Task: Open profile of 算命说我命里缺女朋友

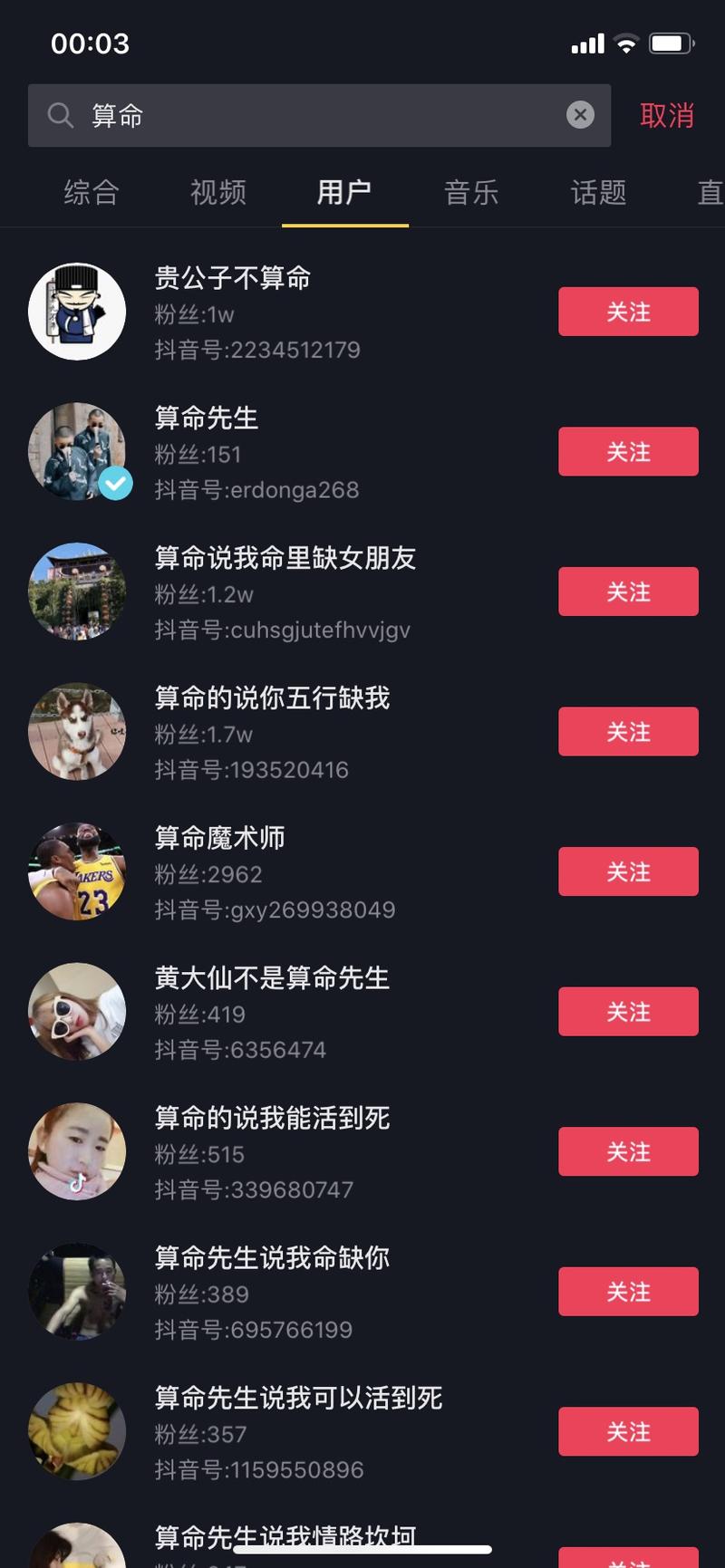Action: pos(285,559)
